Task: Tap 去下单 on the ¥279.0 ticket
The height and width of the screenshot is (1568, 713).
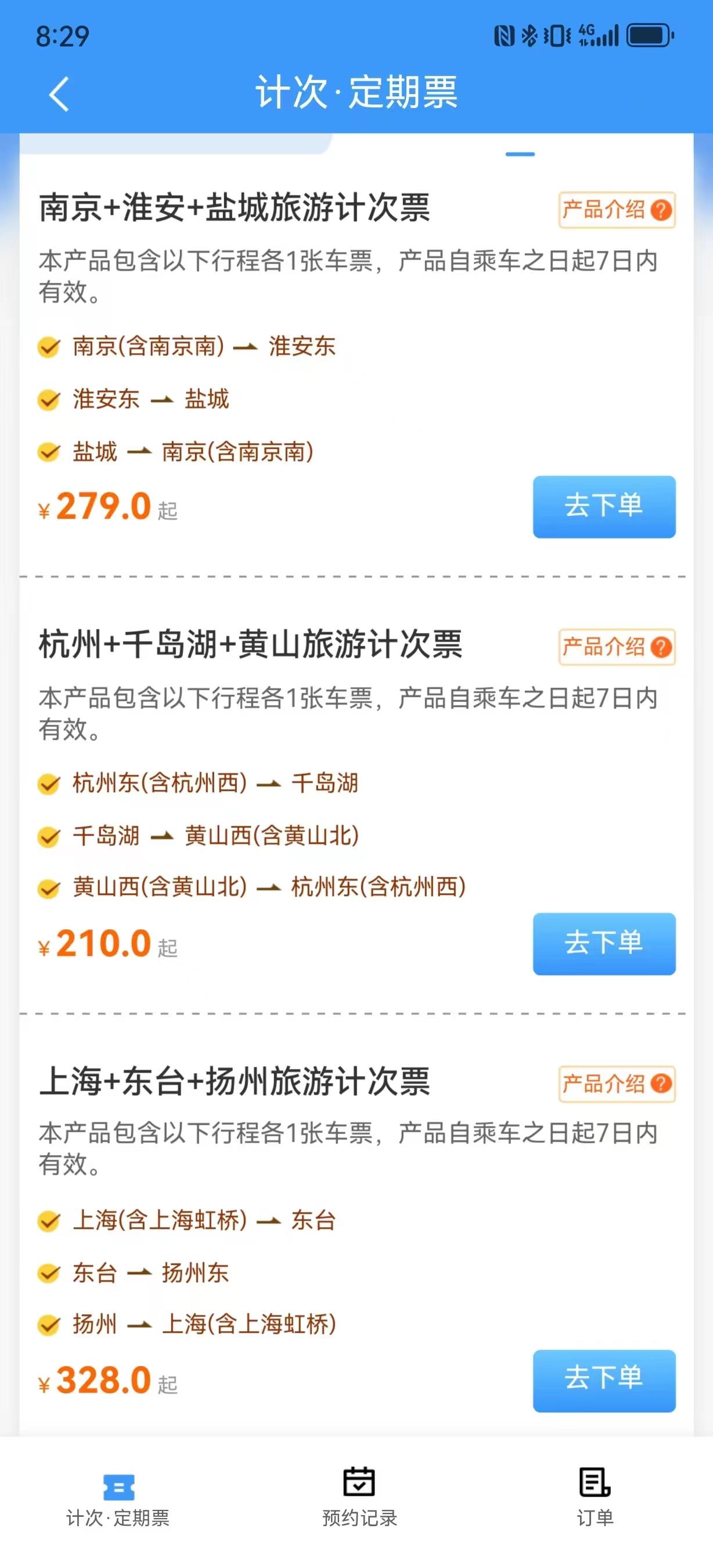Action: (x=604, y=507)
